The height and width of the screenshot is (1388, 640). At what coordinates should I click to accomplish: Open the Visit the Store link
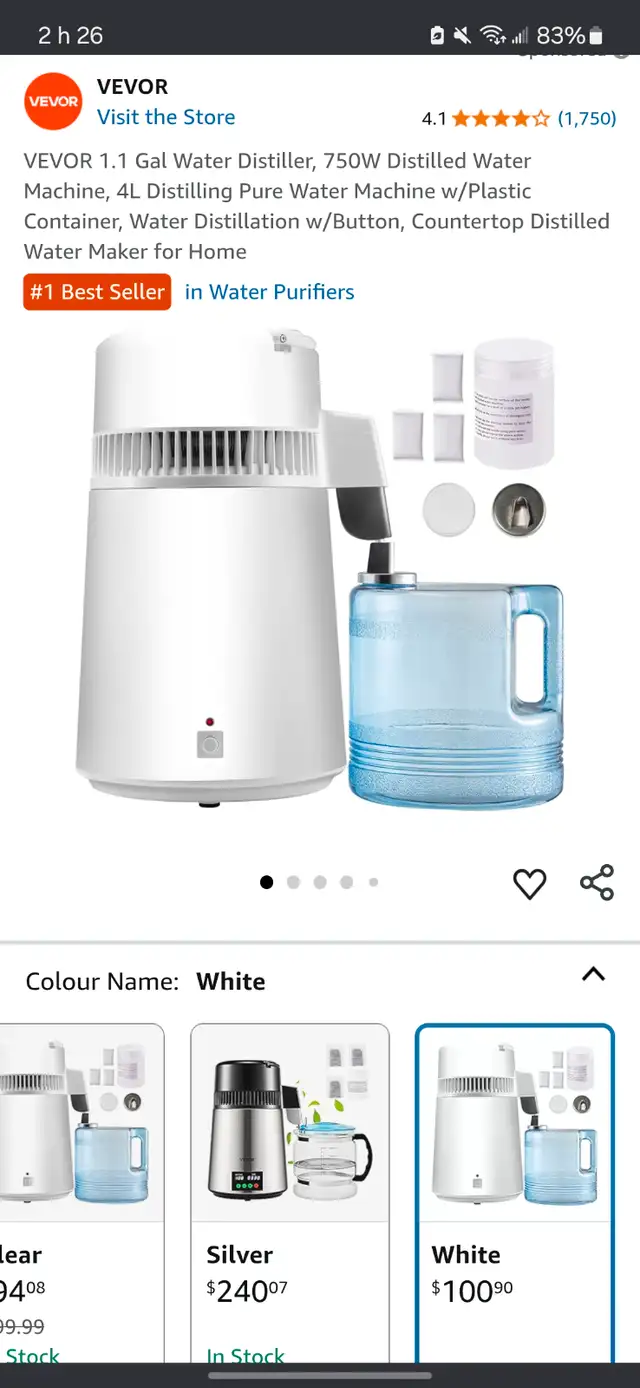[166, 117]
